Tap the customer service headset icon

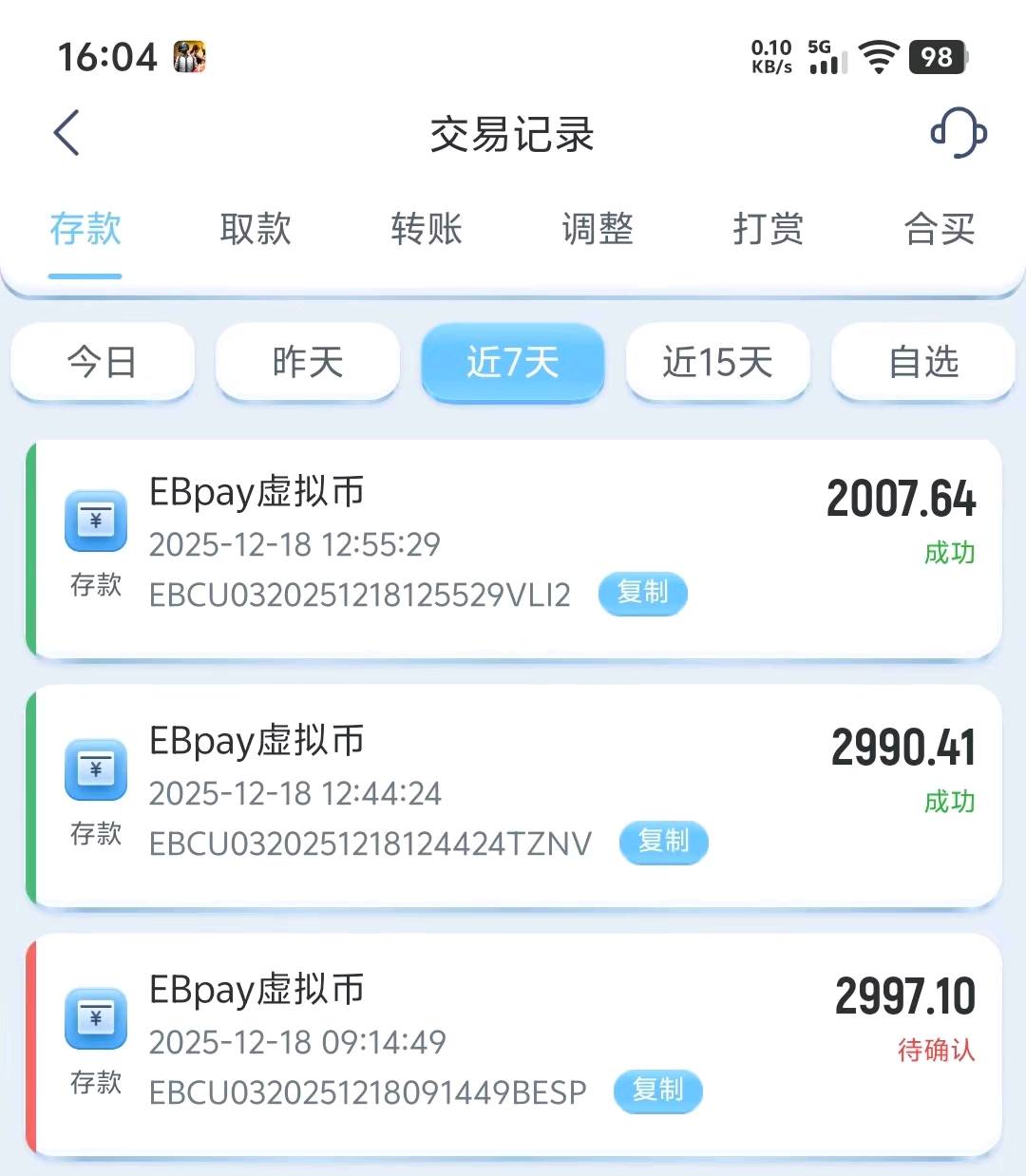click(958, 133)
